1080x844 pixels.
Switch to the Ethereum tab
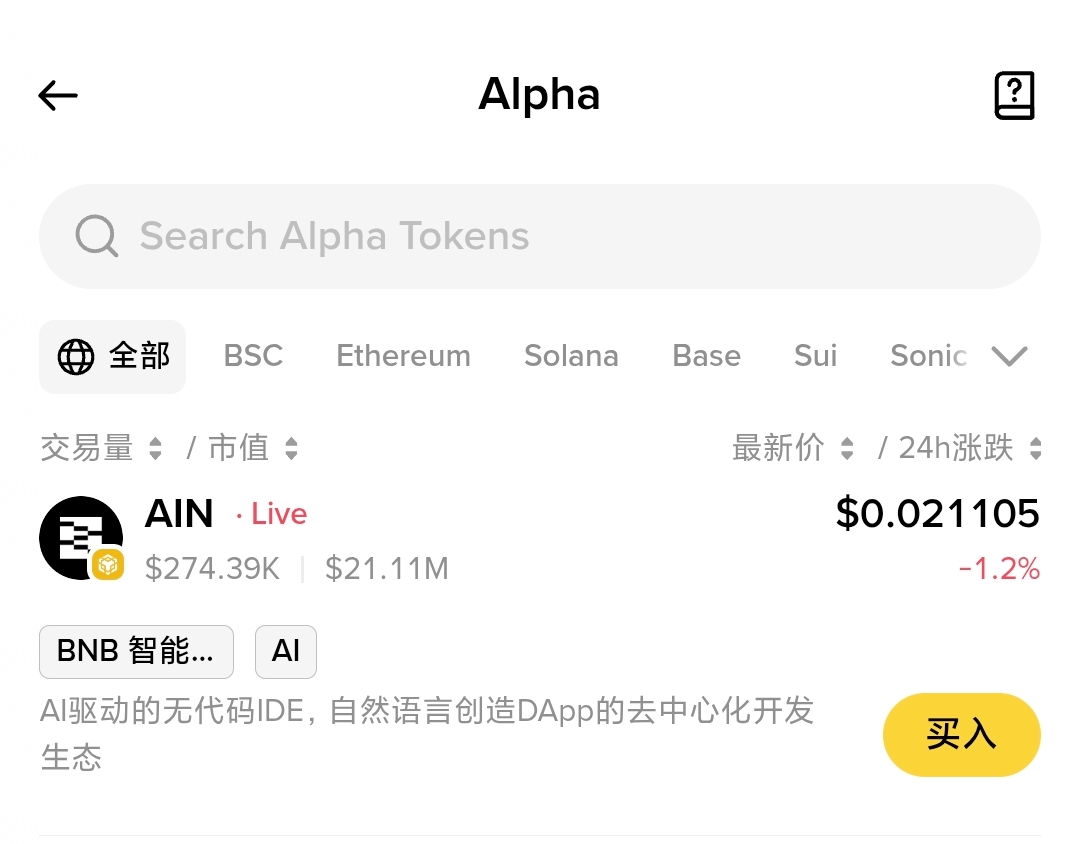[403, 356]
